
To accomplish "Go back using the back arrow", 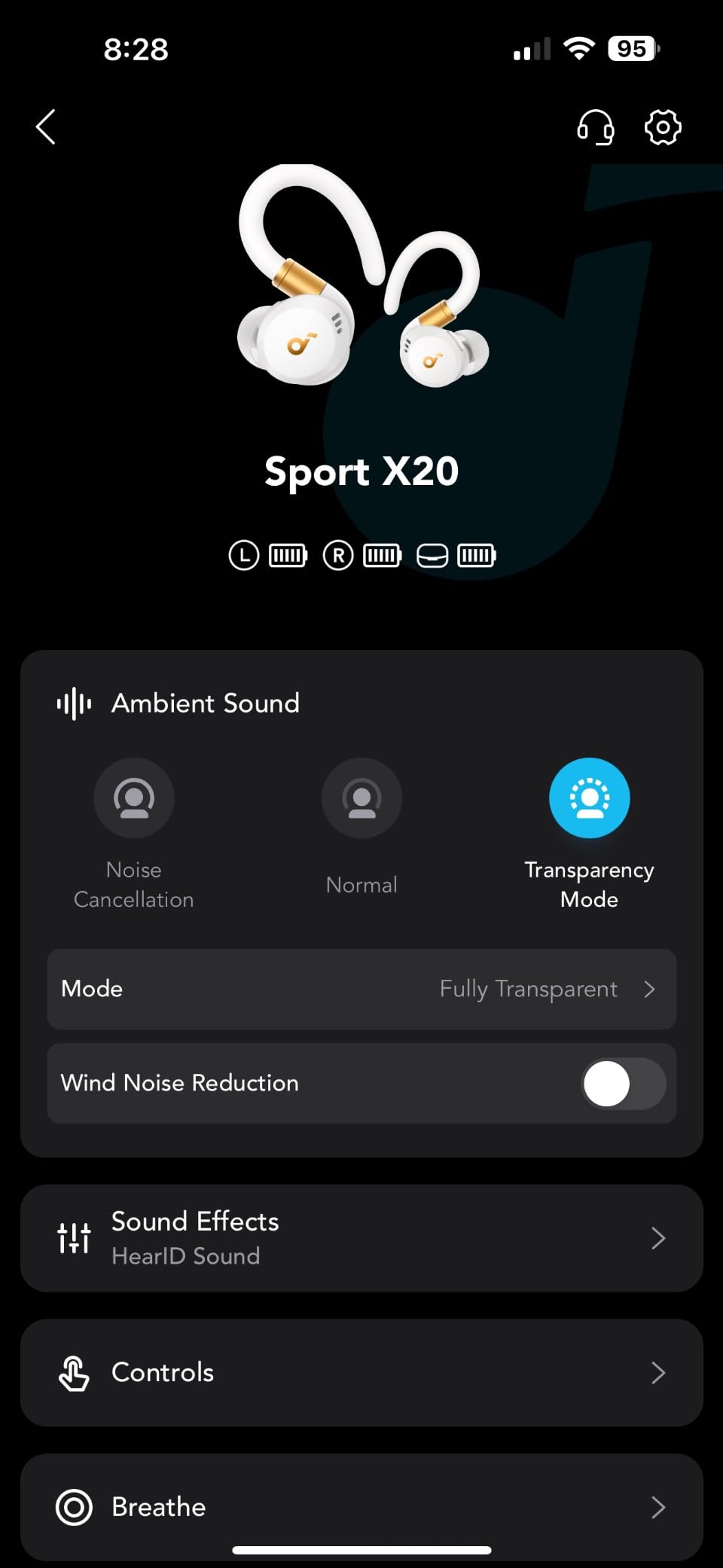I will pyautogui.click(x=45, y=127).
